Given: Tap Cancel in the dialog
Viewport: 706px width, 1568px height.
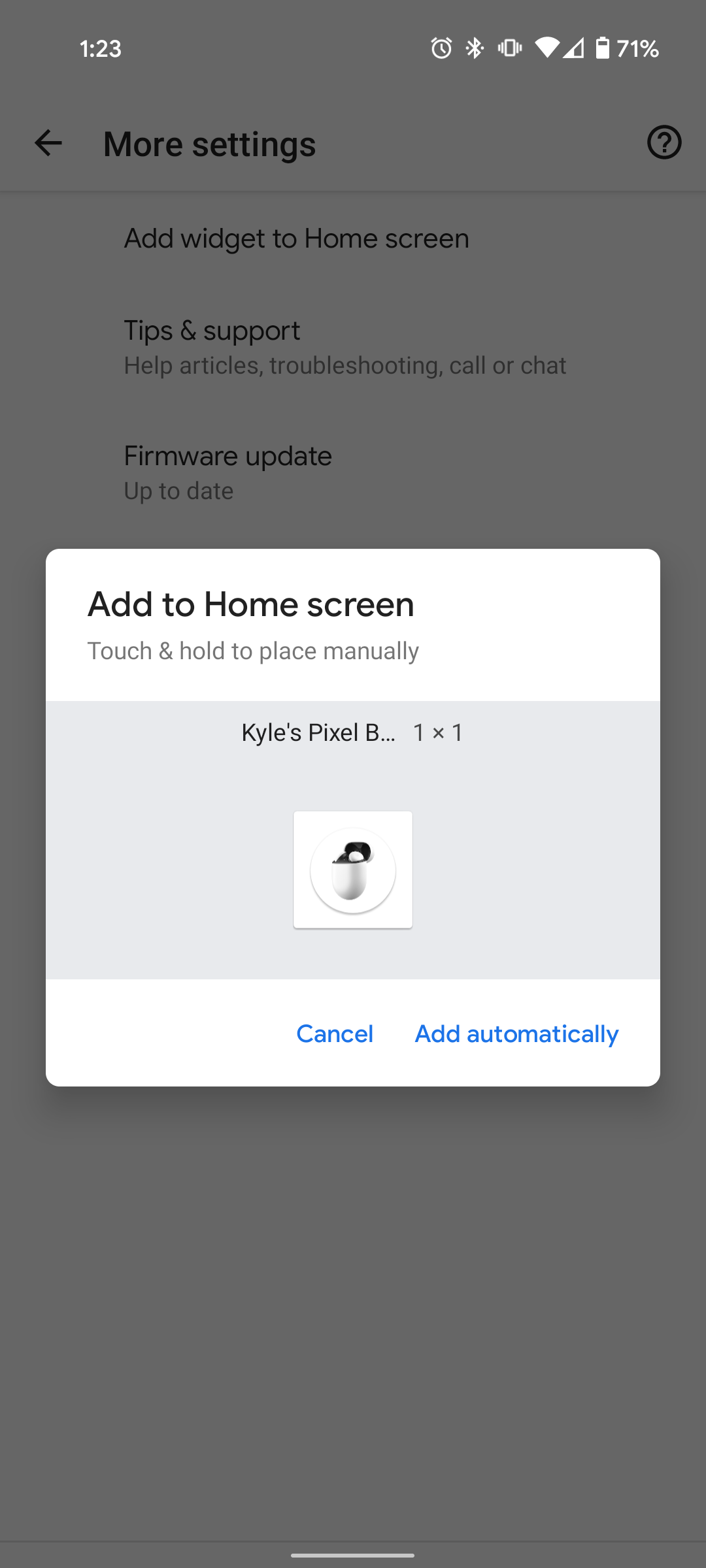Looking at the screenshot, I should point(335,1034).
